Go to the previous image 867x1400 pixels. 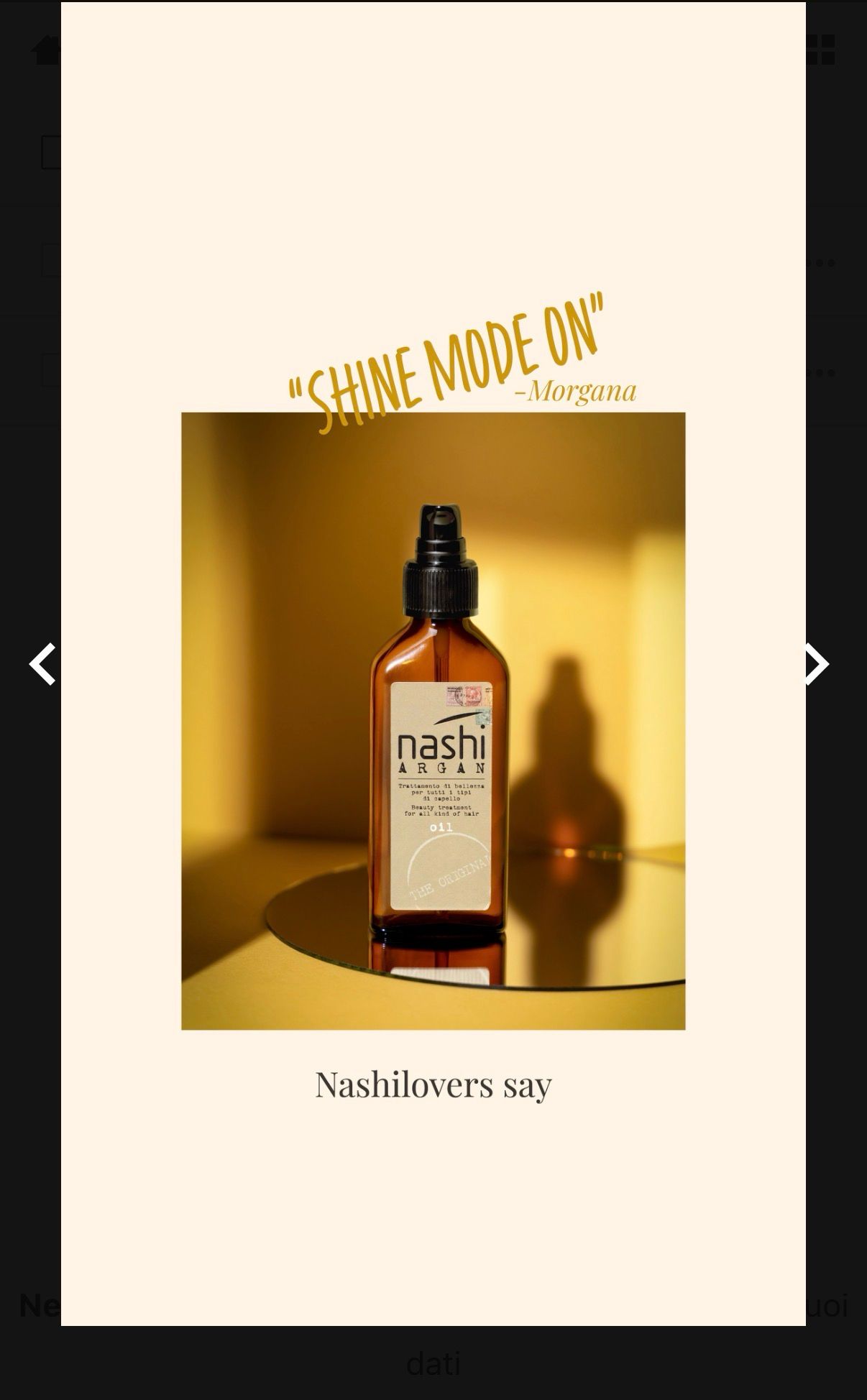pos(42,664)
